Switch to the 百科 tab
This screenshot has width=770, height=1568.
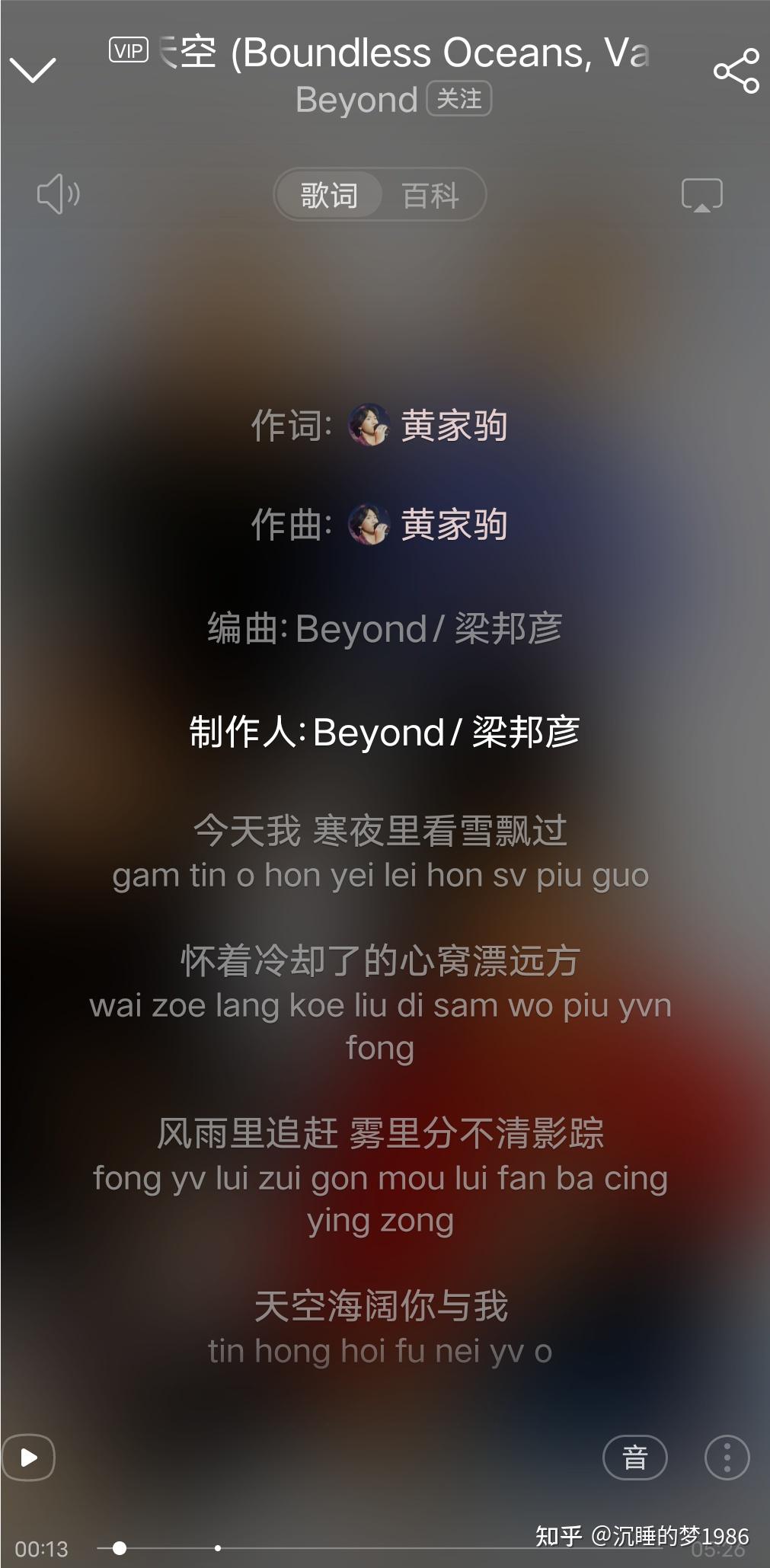pos(430,195)
